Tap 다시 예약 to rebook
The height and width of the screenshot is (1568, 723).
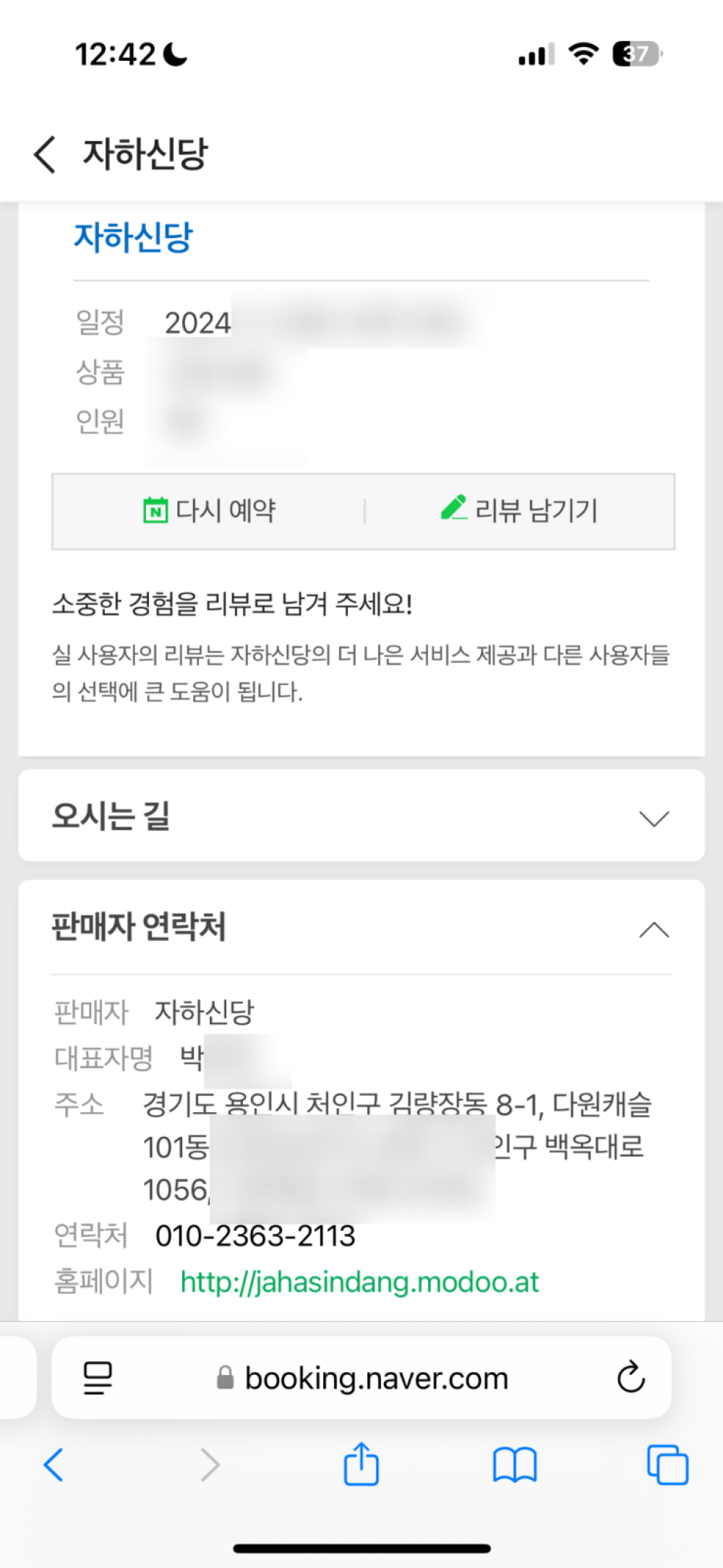(x=210, y=511)
